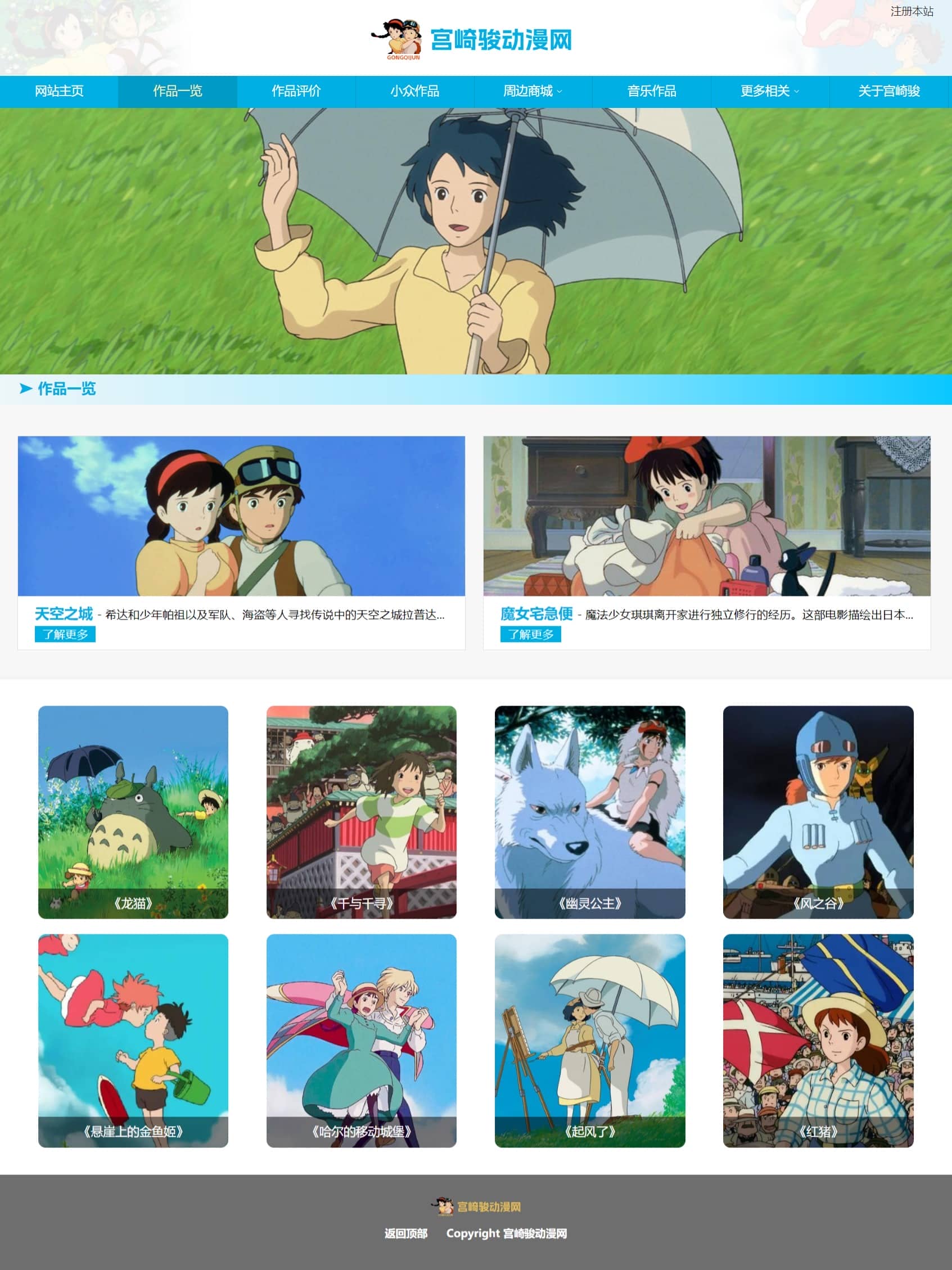
Task: View the 《幽灵公主》 film tile
Action: point(590,812)
